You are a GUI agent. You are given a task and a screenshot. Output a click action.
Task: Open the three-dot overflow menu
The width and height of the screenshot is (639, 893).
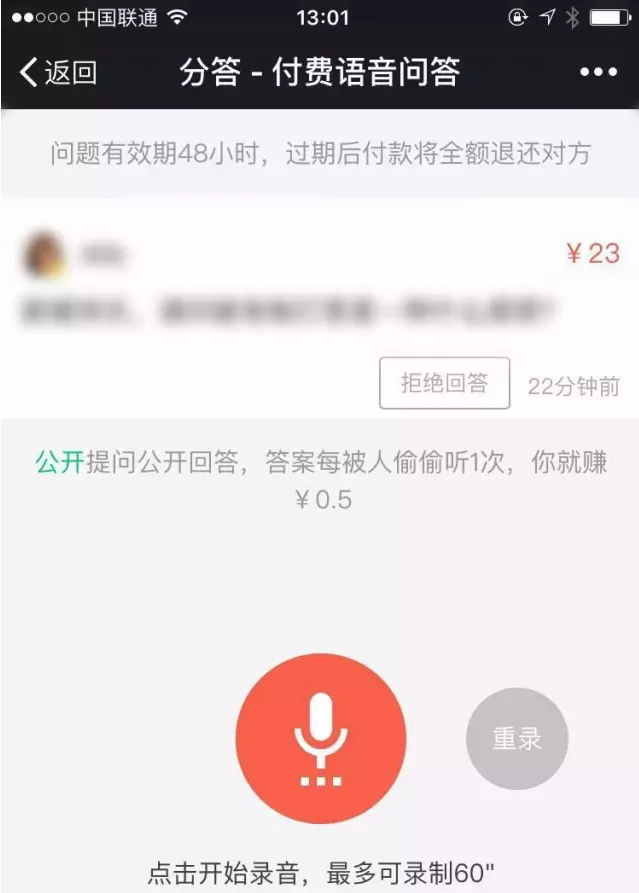click(x=598, y=72)
